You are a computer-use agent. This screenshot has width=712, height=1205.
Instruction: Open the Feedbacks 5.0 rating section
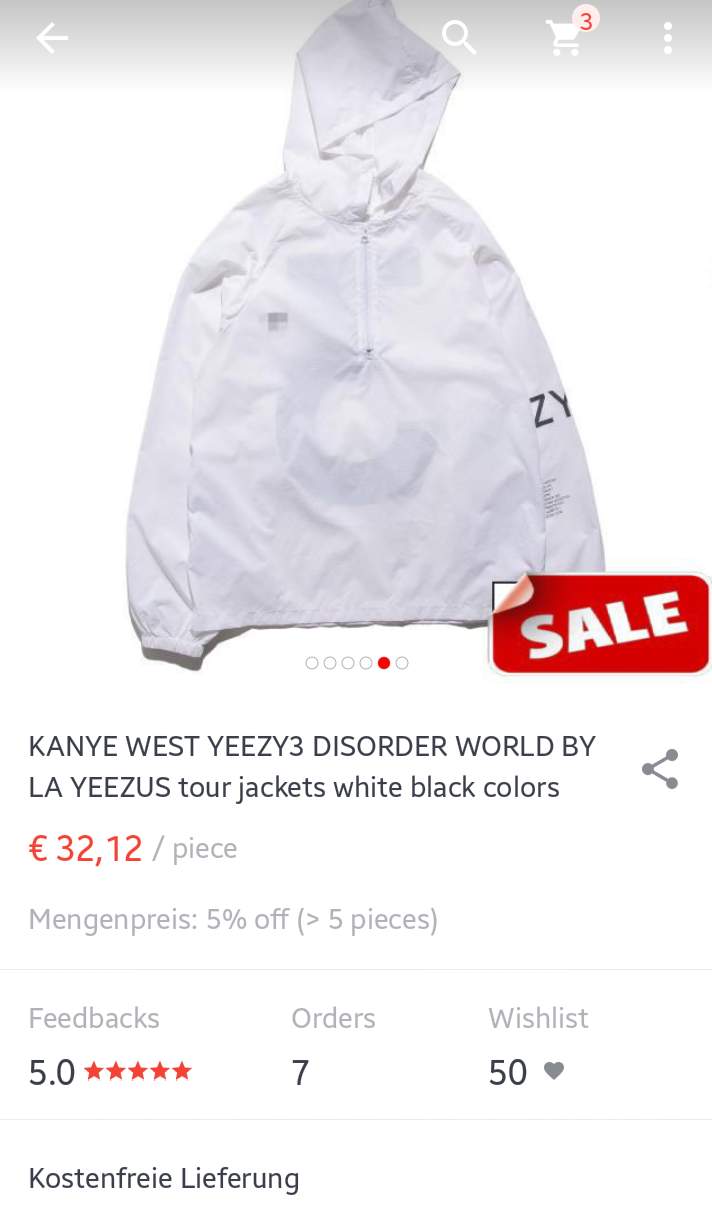(x=110, y=1046)
